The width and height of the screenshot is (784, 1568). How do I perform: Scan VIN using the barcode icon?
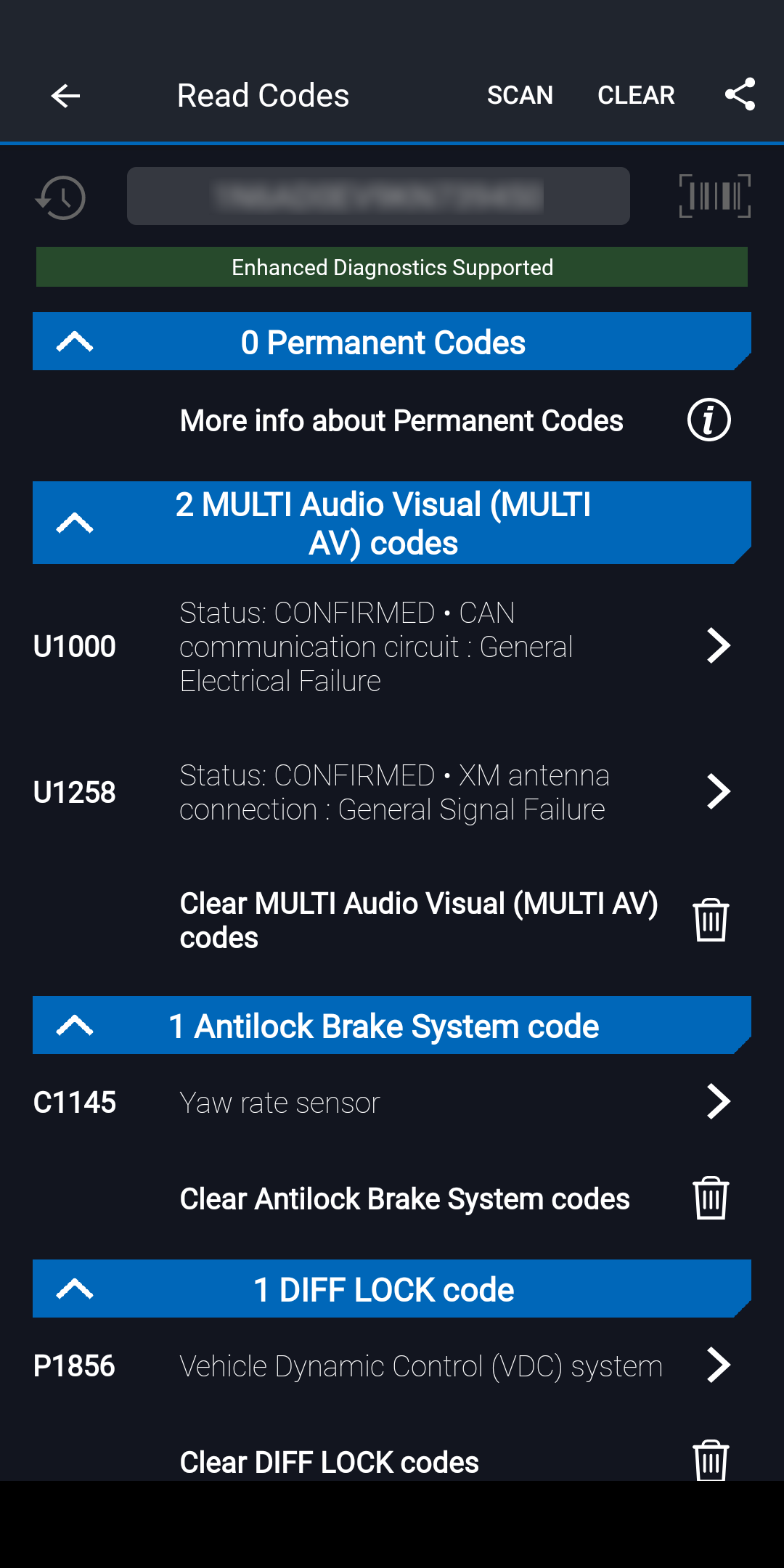click(714, 195)
